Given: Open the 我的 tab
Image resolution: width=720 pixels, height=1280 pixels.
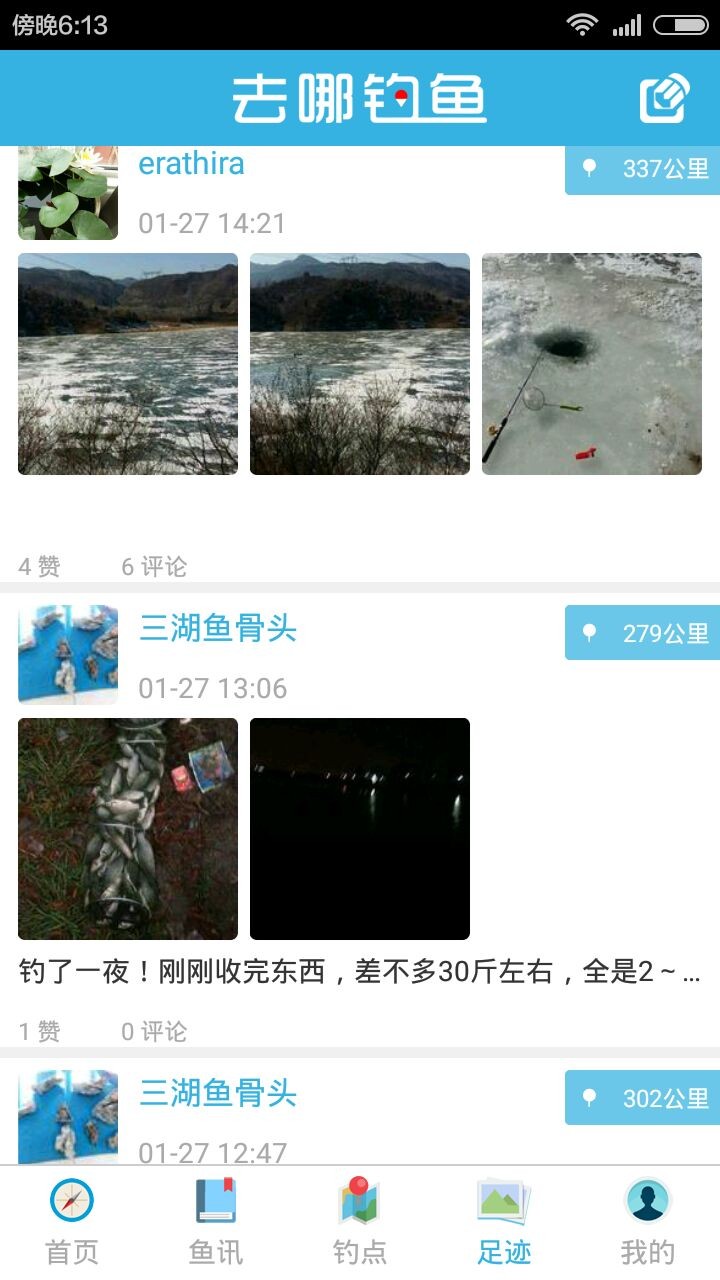Looking at the screenshot, I should click(647, 1222).
